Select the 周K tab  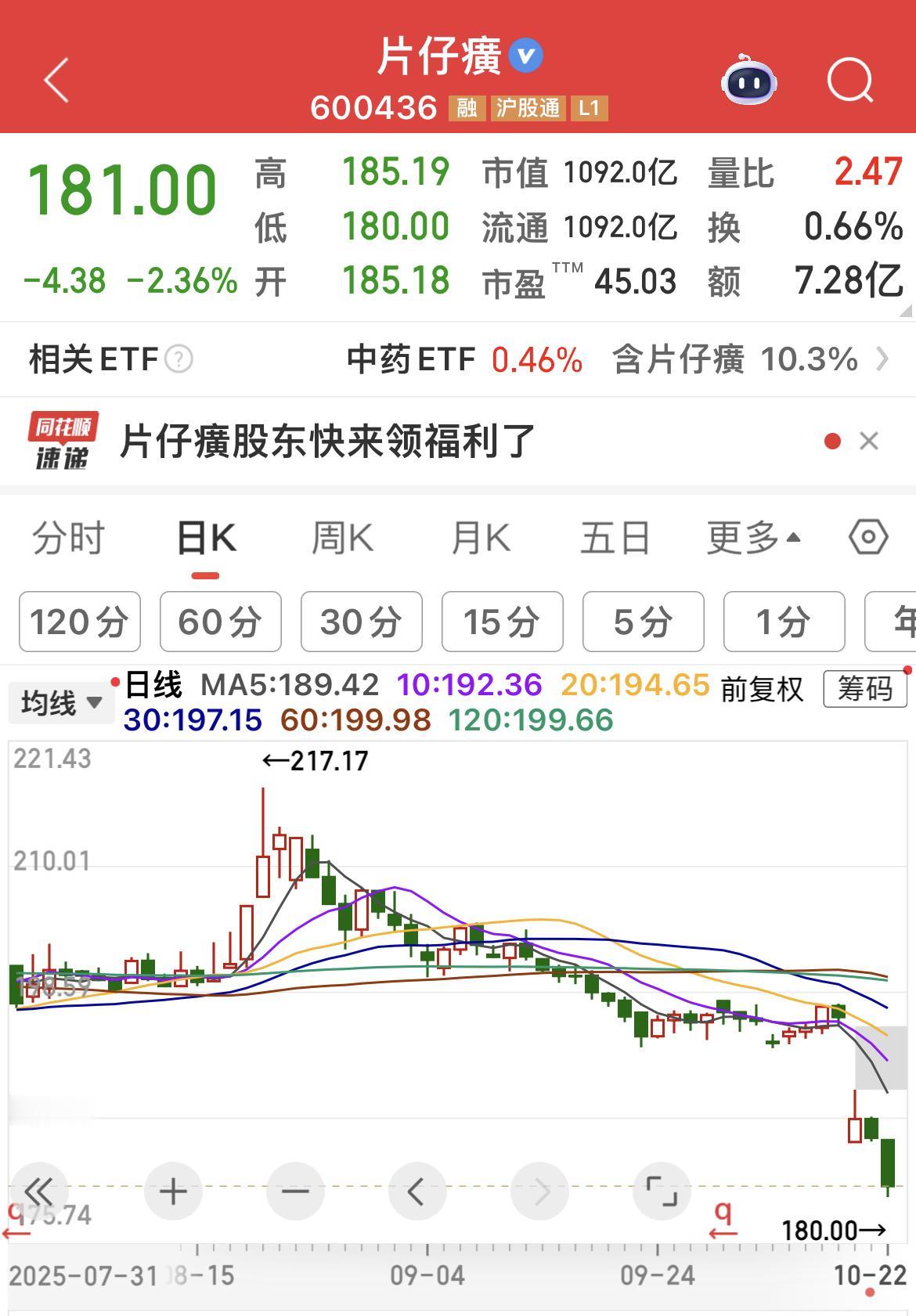click(342, 539)
